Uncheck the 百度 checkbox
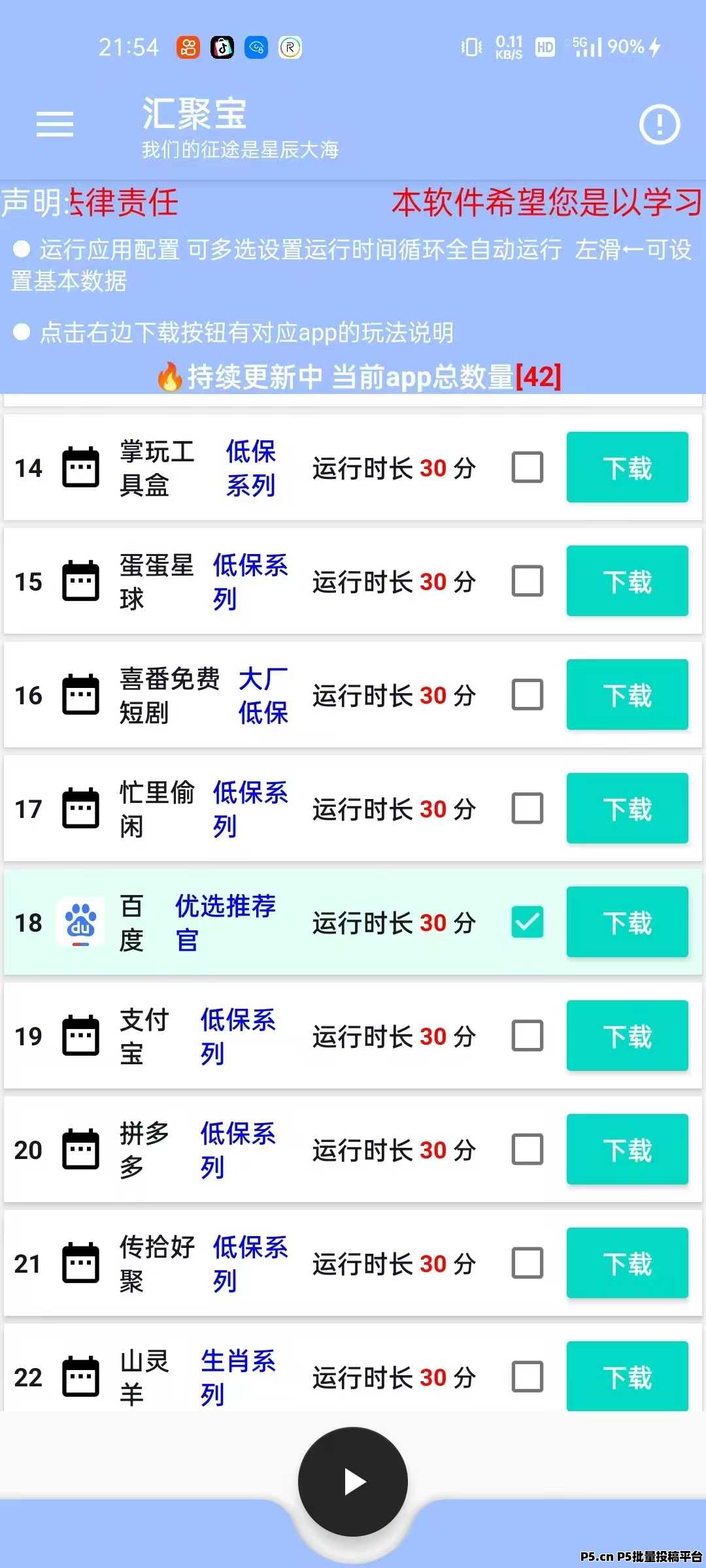Image resolution: width=706 pixels, height=1568 pixels. coord(527,922)
